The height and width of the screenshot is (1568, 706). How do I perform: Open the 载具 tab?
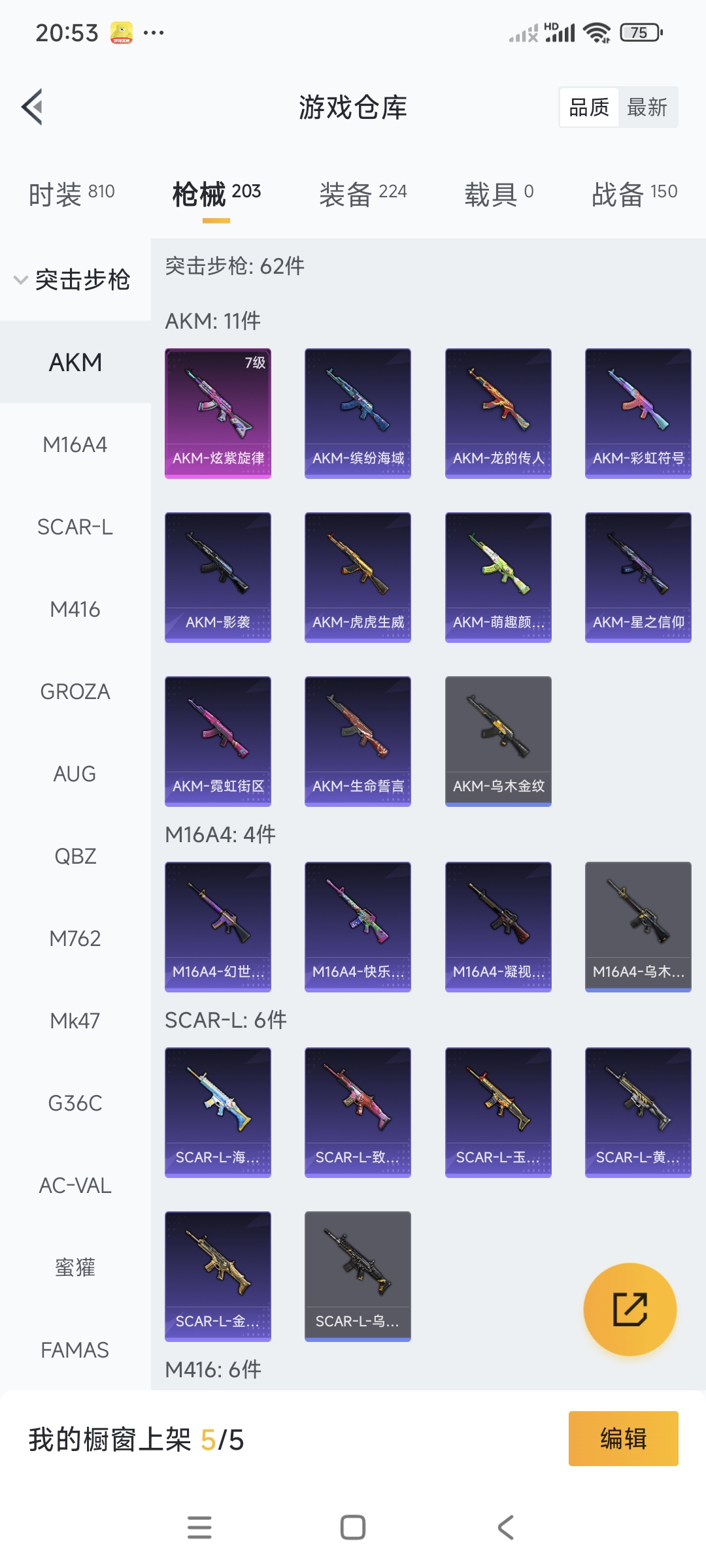499,193
